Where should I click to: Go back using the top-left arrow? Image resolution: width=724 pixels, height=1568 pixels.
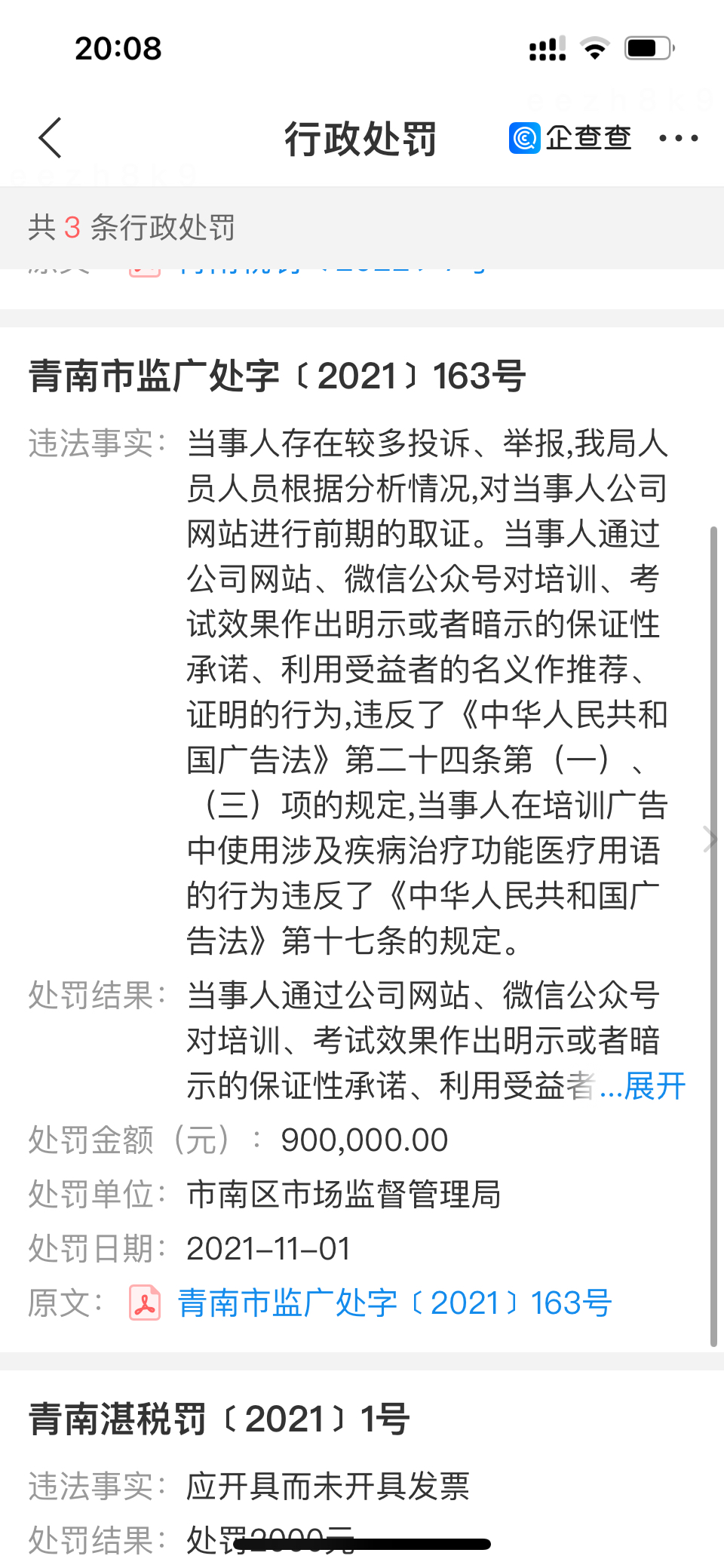[x=50, y=138]
